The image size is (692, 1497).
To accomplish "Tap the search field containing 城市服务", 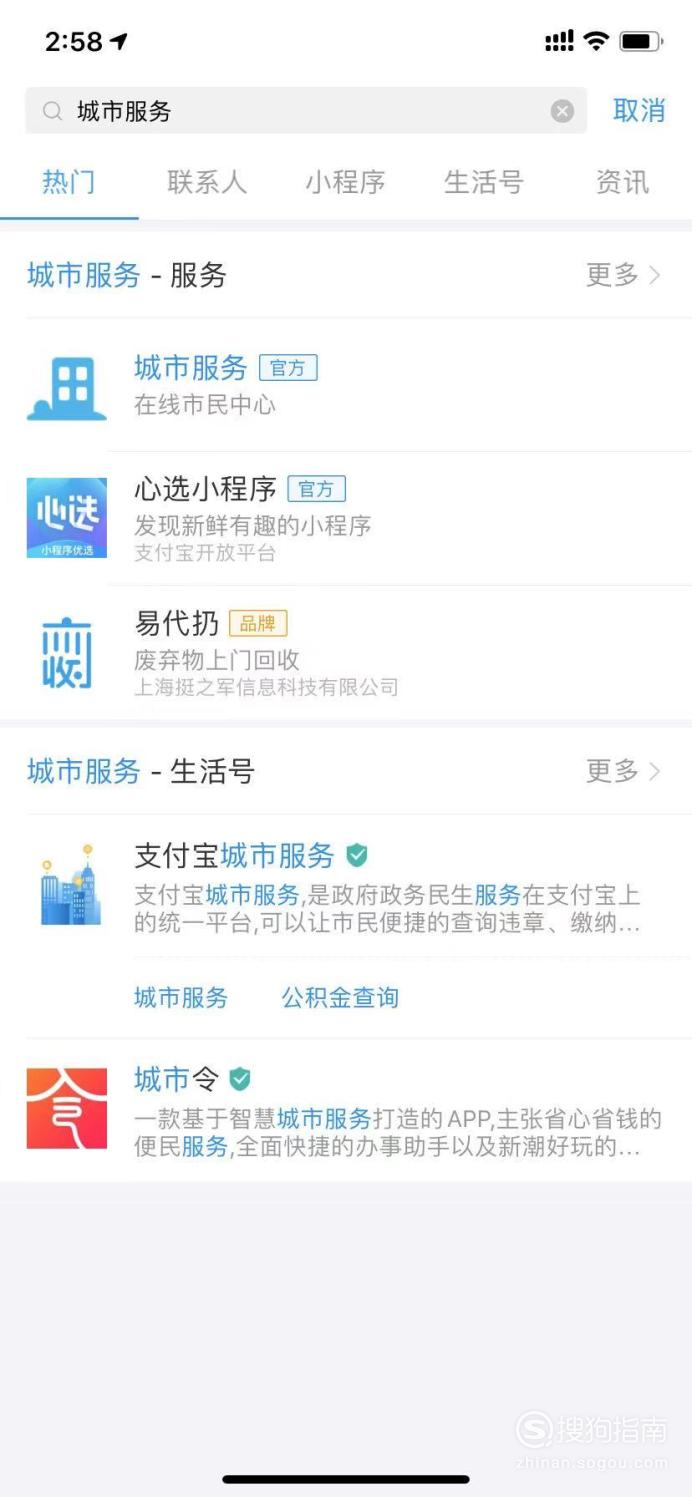I will pyautogui.click(x=306, y=111).
